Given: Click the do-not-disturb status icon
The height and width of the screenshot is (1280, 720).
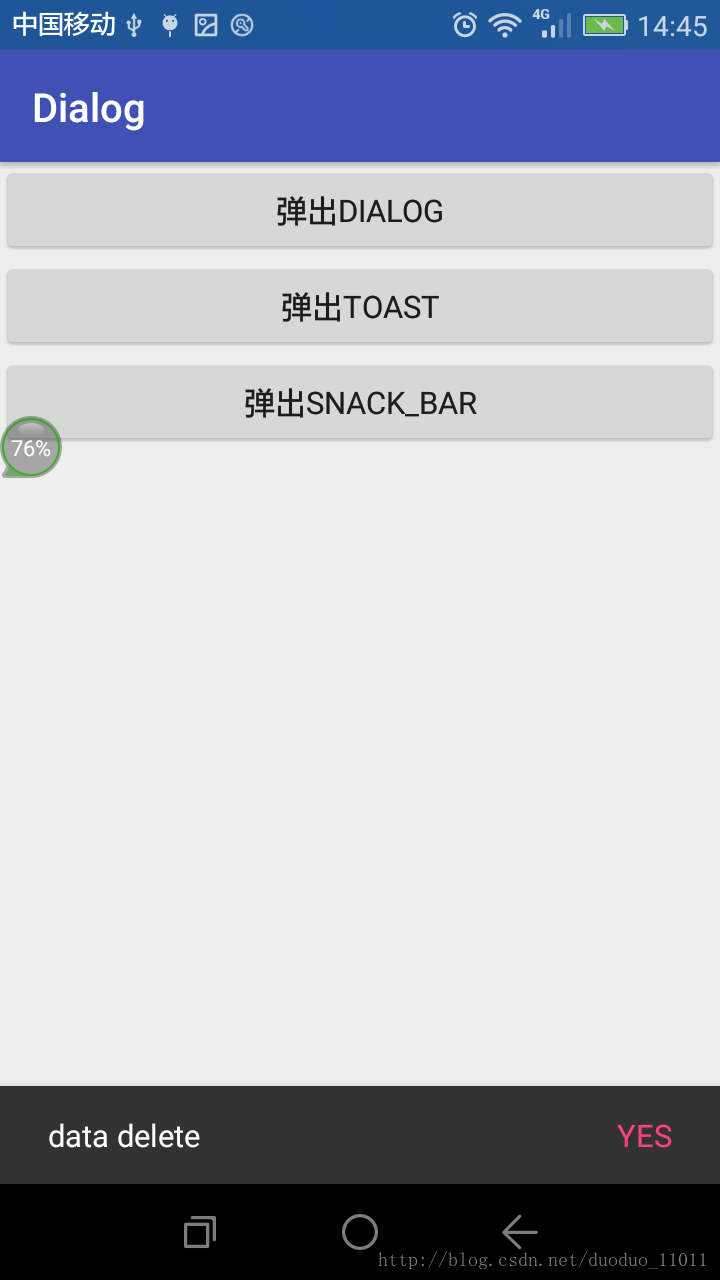Looking at the screenshot, I should tap(242, 24).
